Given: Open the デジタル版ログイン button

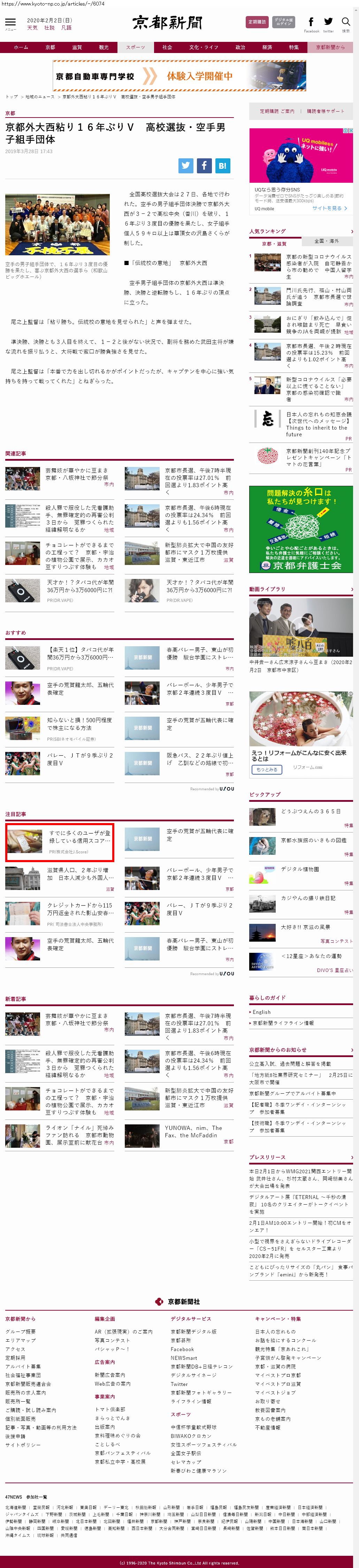Looking at the screenshot, I should (x=283, y=22).
